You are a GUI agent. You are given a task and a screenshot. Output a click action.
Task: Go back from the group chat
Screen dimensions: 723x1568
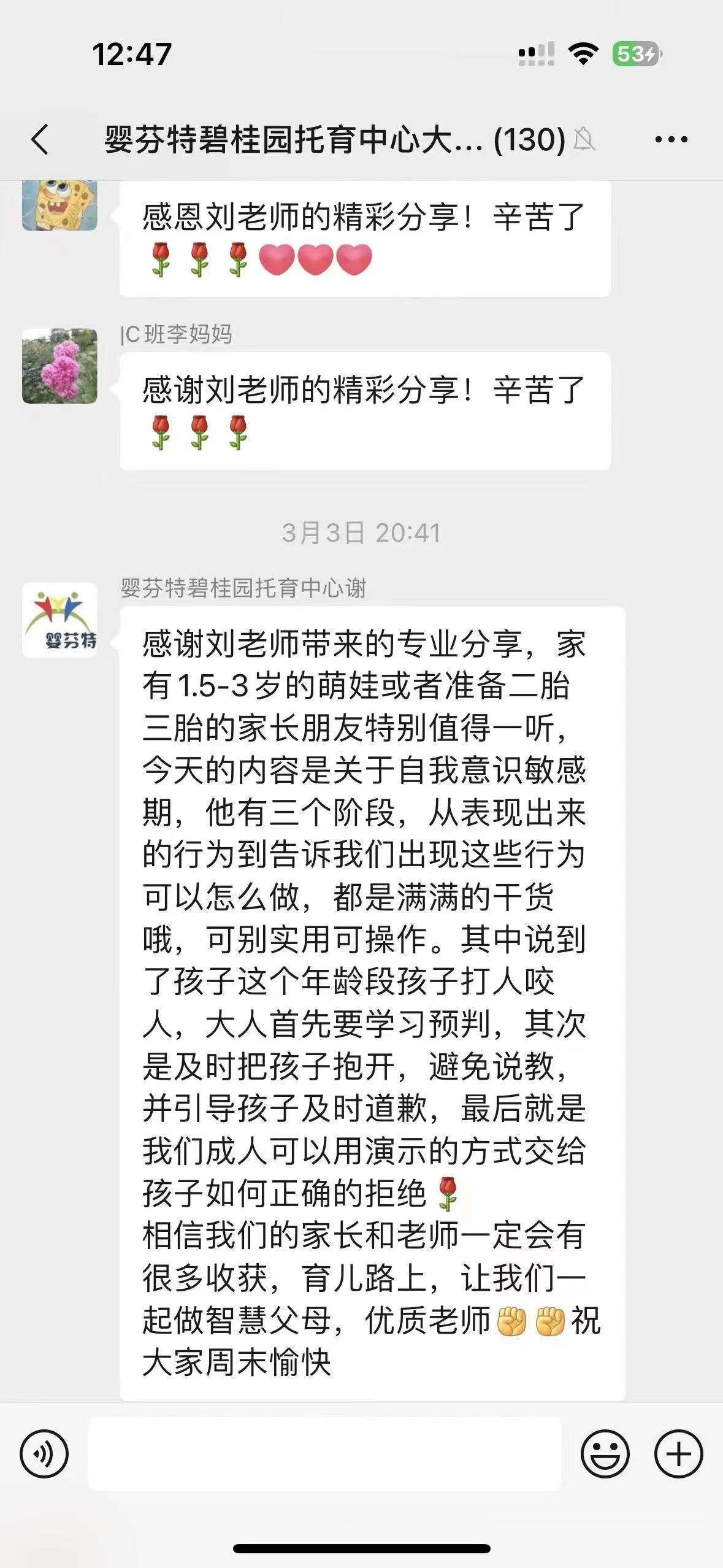pos(40,139)
